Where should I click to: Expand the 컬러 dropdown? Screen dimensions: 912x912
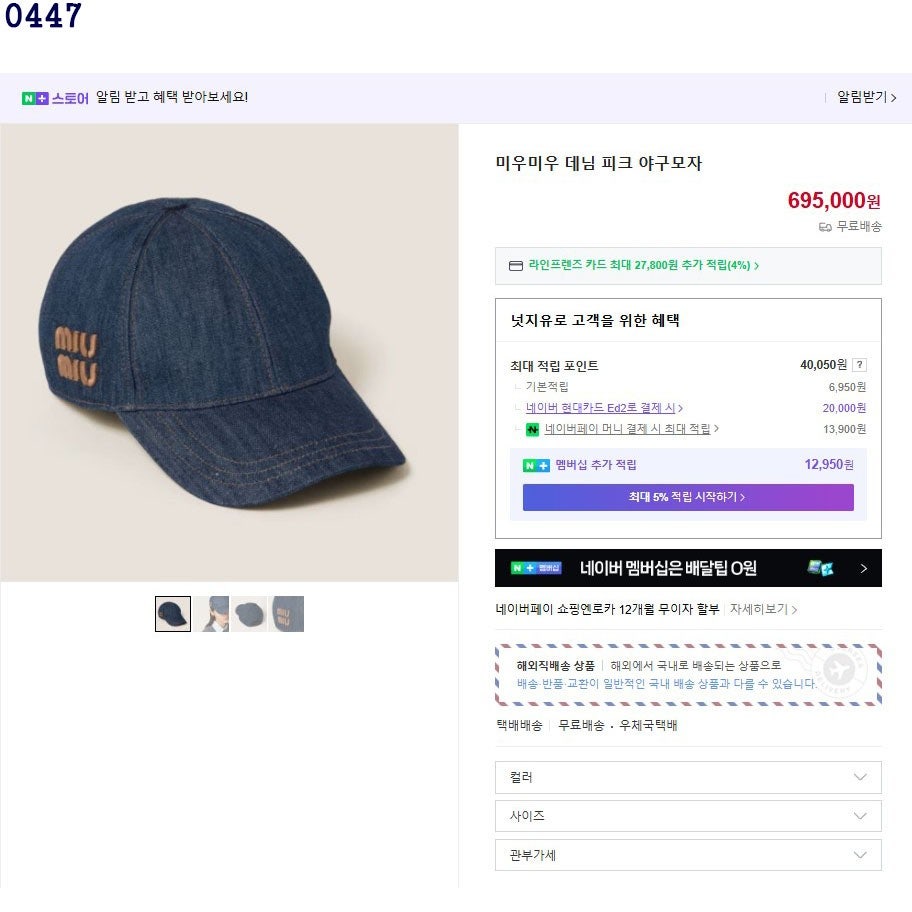[688, 777]
